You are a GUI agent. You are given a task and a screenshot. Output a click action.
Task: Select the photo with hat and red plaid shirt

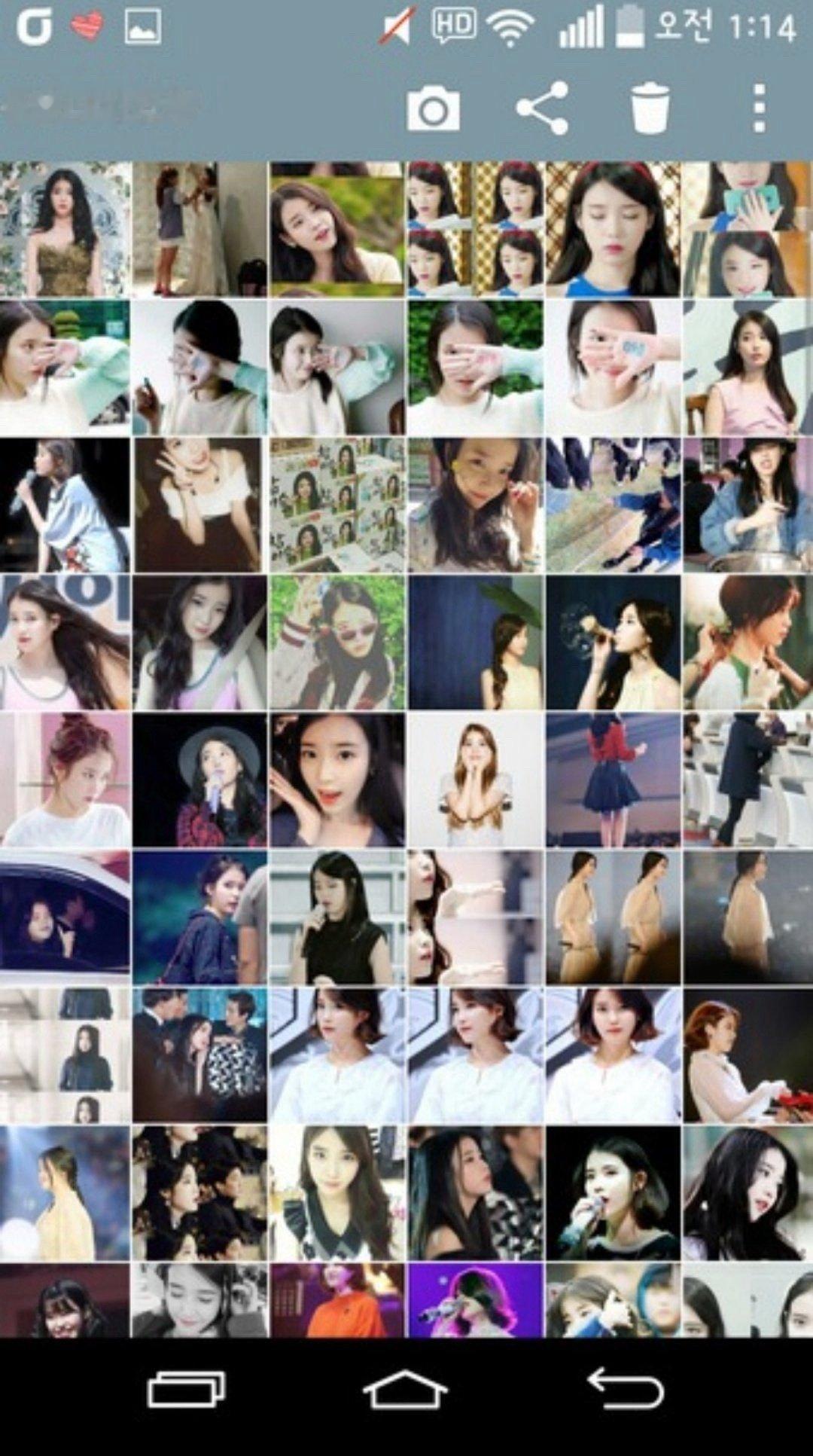[199, 780]
